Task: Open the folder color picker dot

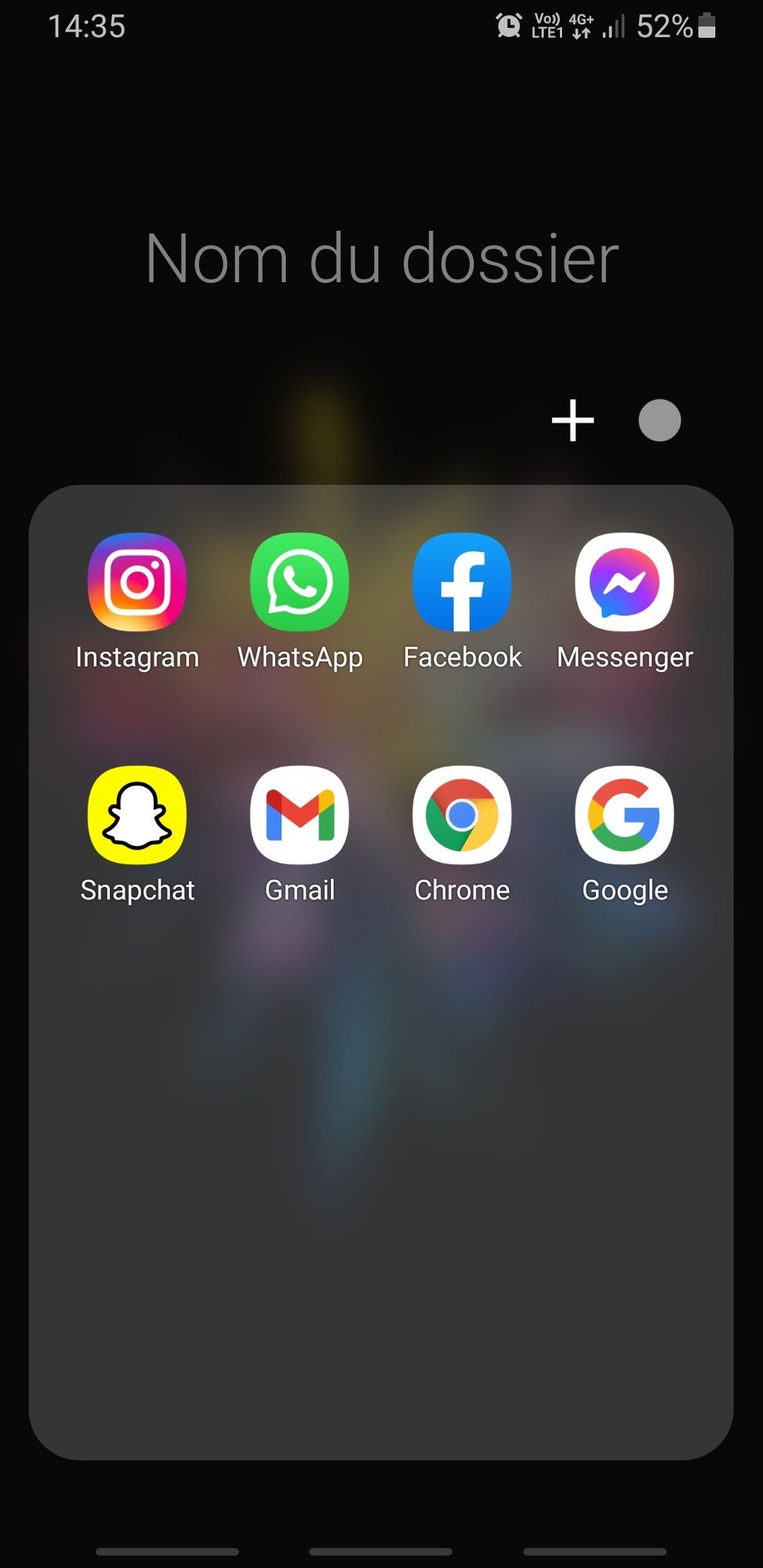Action: 659,421
